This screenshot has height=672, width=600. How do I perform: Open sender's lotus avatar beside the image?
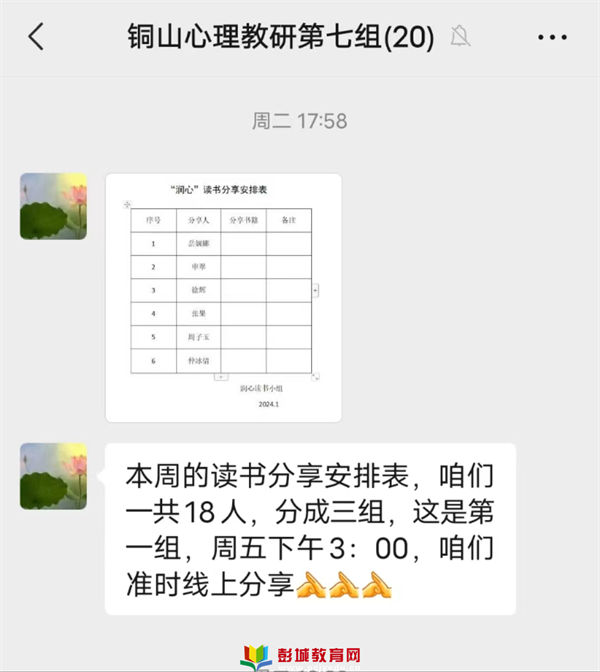[53, 206]
